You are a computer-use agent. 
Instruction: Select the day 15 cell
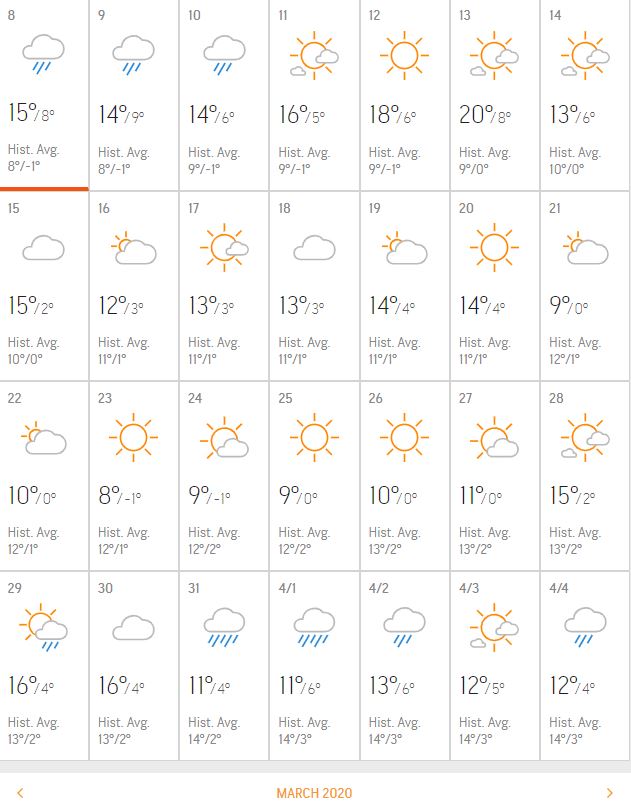tap(44, 285)
